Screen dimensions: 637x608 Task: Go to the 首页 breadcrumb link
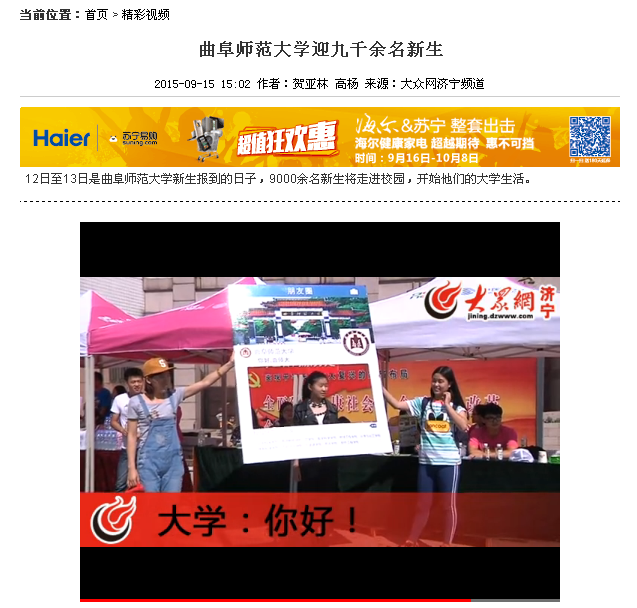(96, 14)
